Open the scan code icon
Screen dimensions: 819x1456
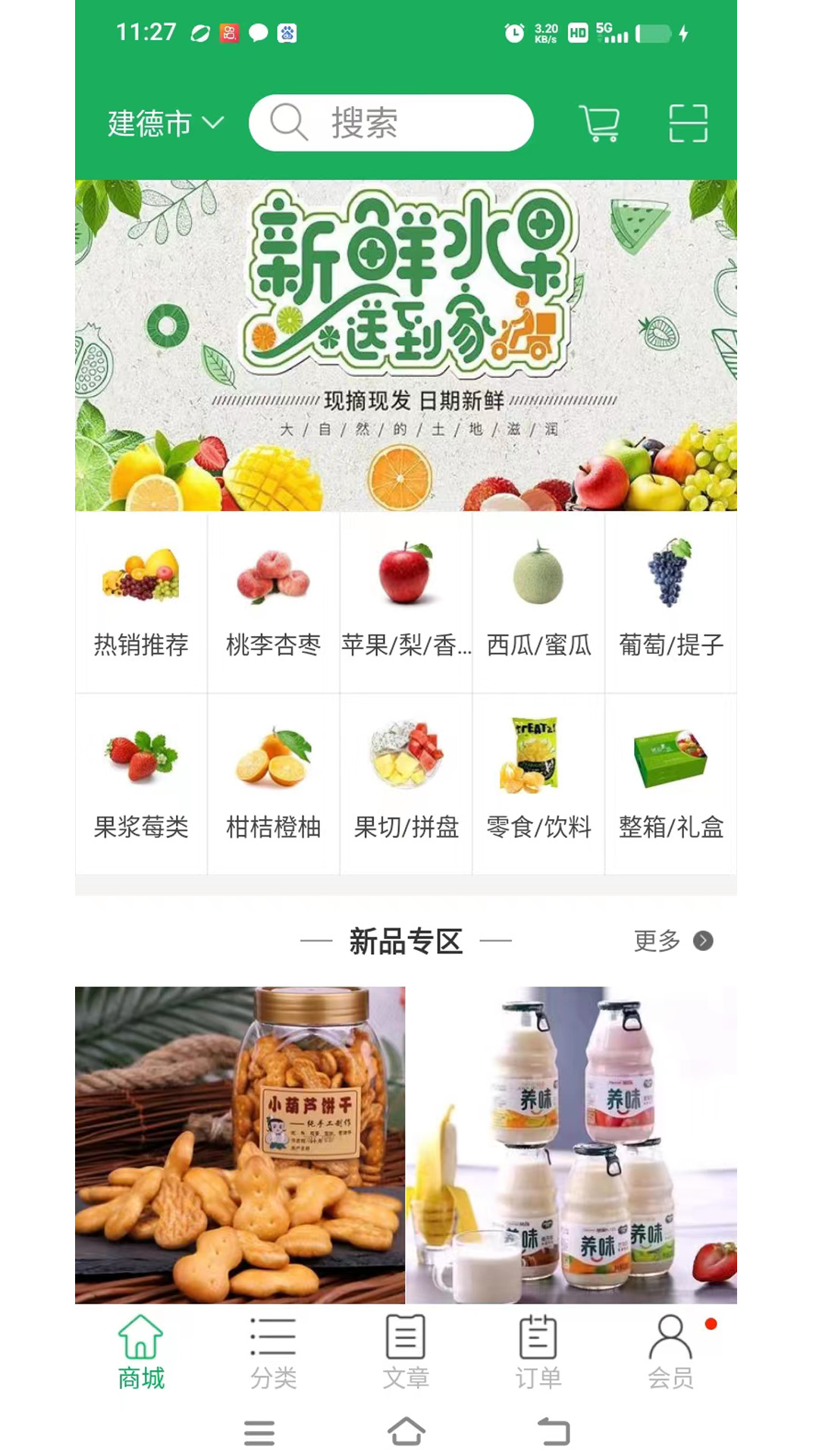click(688, 124)
